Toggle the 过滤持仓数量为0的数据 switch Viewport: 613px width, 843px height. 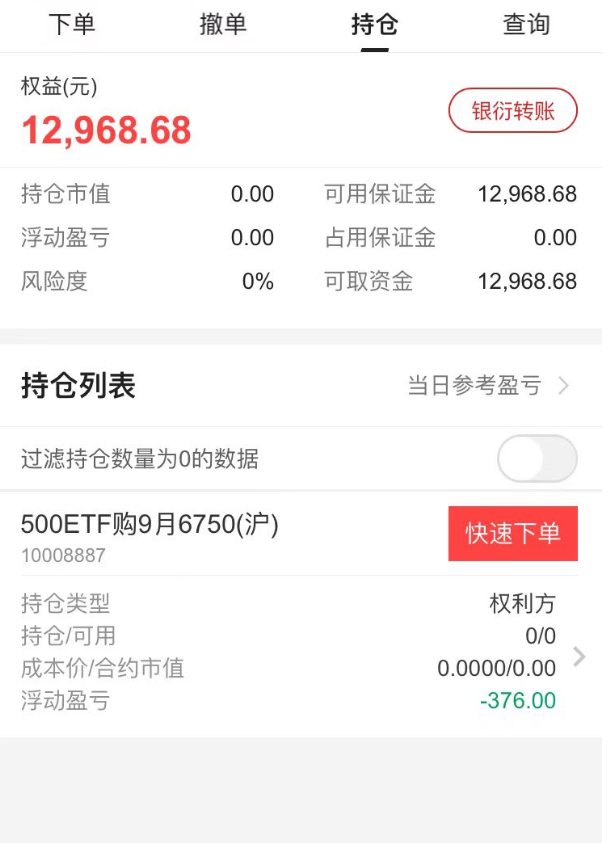coord(537,459)
